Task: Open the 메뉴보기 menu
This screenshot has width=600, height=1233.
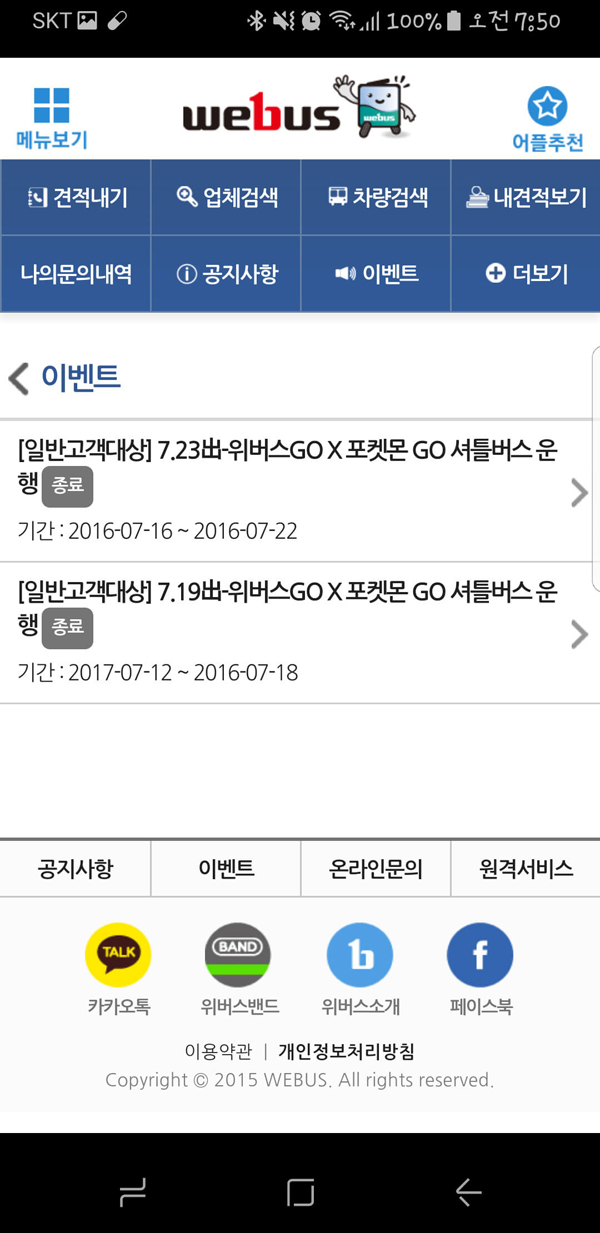Action: click(x=52, y=118)
